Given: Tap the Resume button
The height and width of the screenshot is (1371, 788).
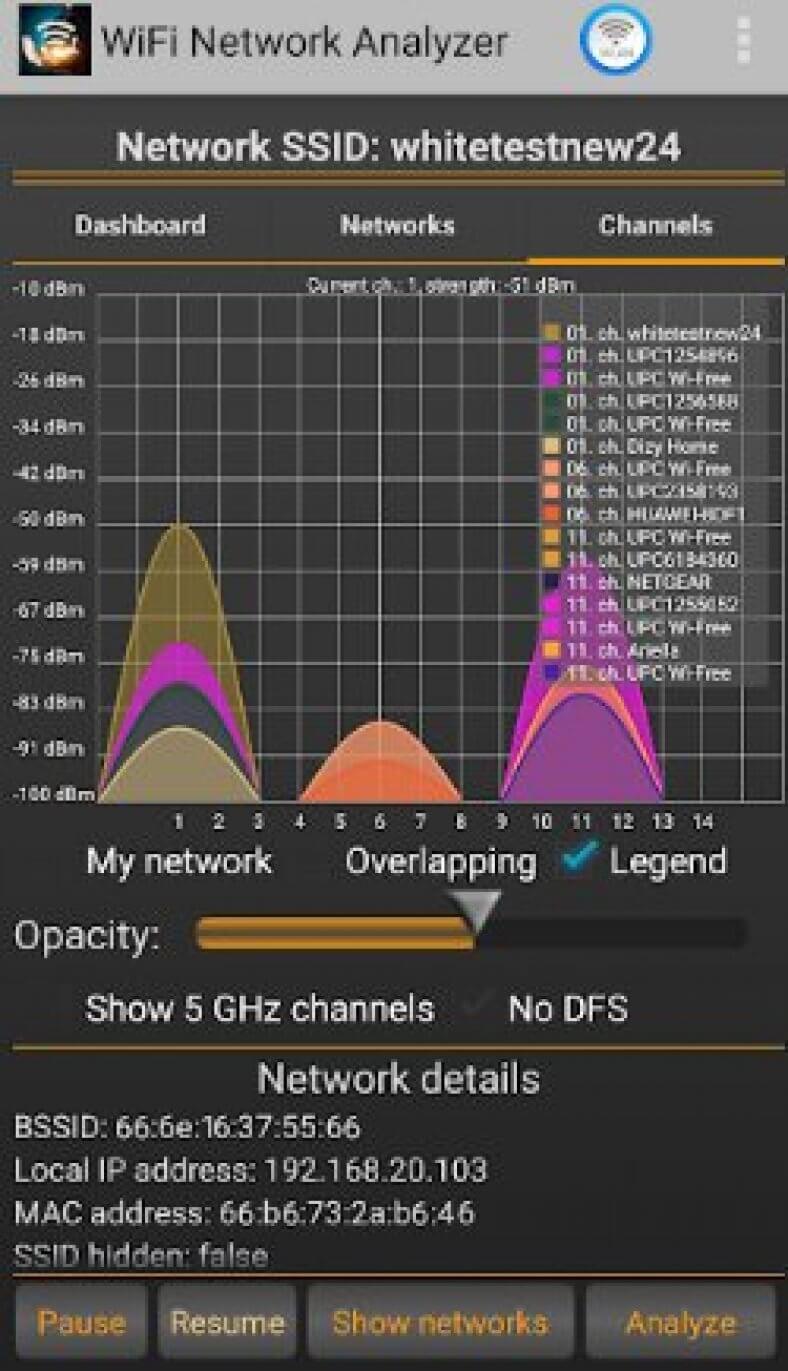Looking at the screenshot, I should click(x=227, y=1322).
